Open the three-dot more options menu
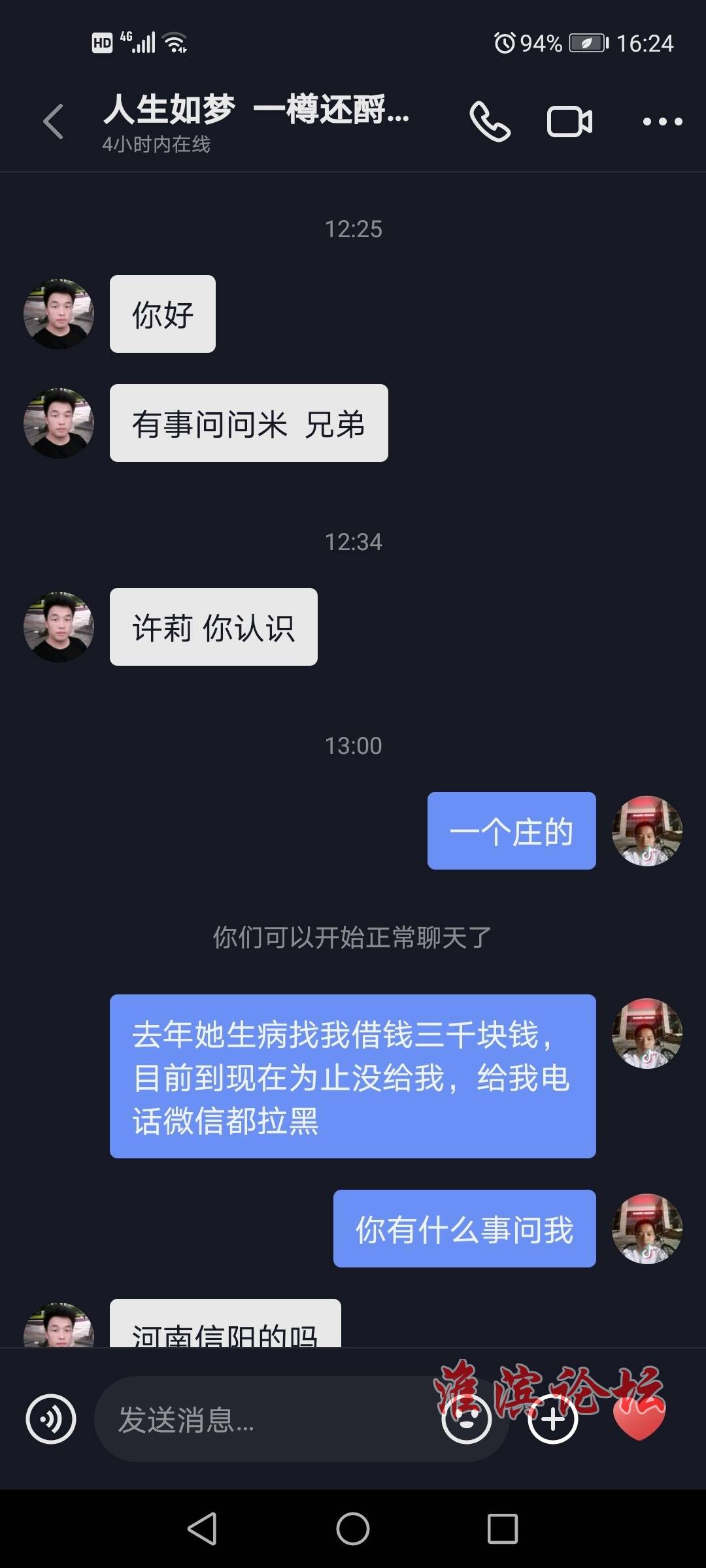This screenshot has height=1568, width=706. [662, 122]
